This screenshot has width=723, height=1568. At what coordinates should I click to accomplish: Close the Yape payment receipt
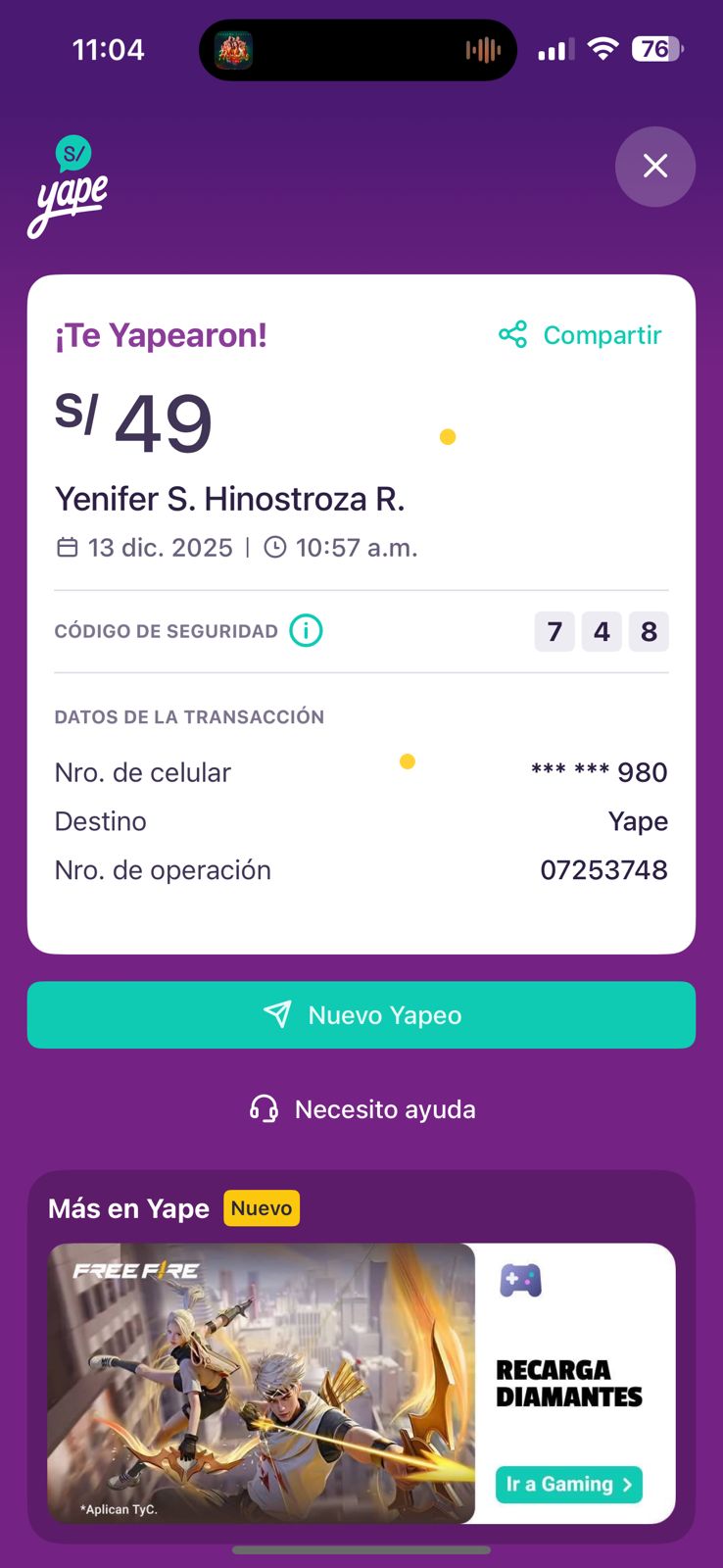pyautogui.click(x=654, y=167)
